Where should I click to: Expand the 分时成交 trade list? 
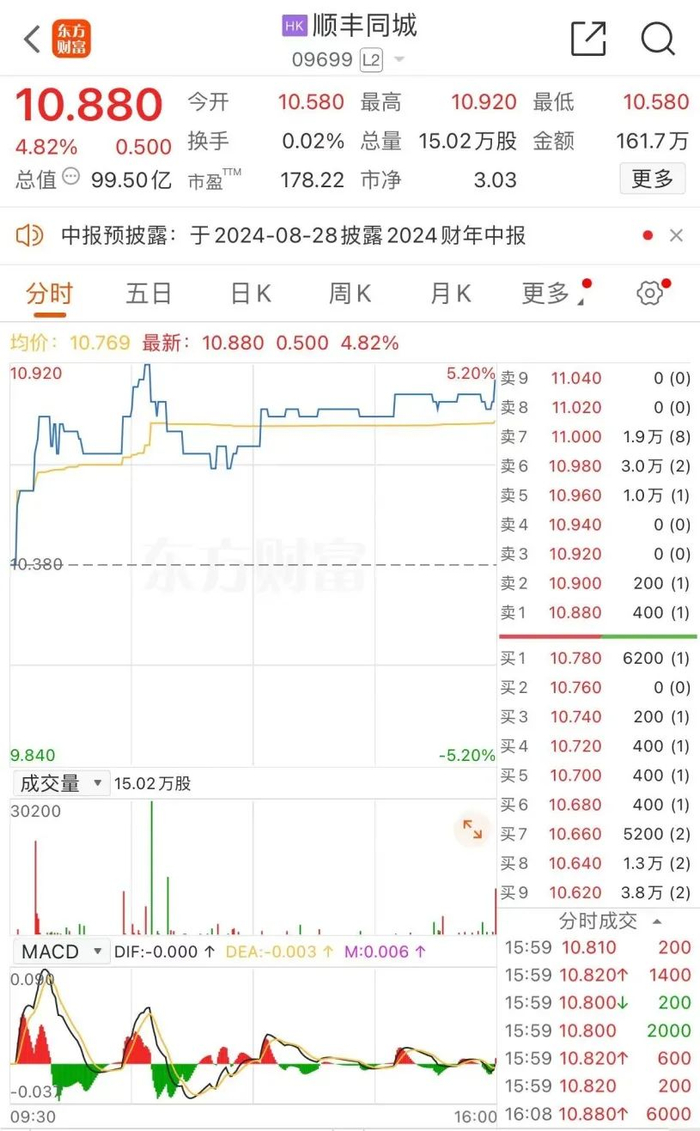click(x=610, y=921)
